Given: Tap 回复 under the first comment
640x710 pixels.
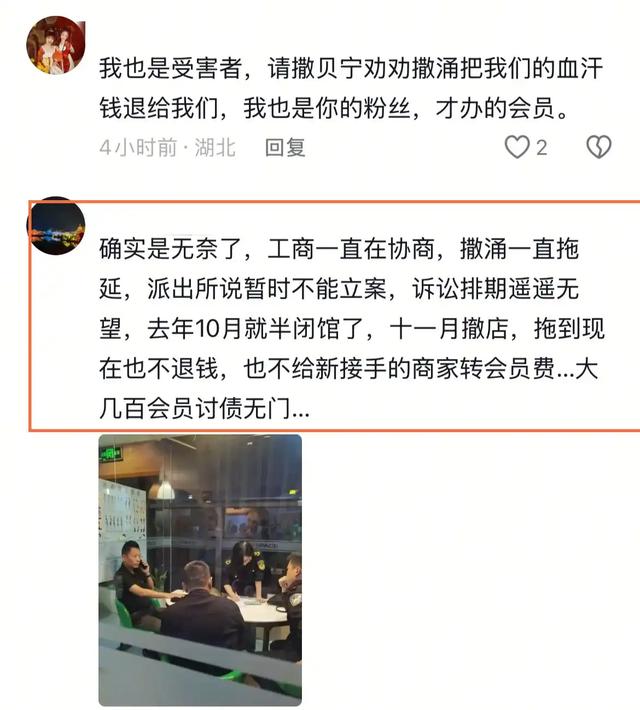Looking at the screenshot, I should click(x=285, y=147).
